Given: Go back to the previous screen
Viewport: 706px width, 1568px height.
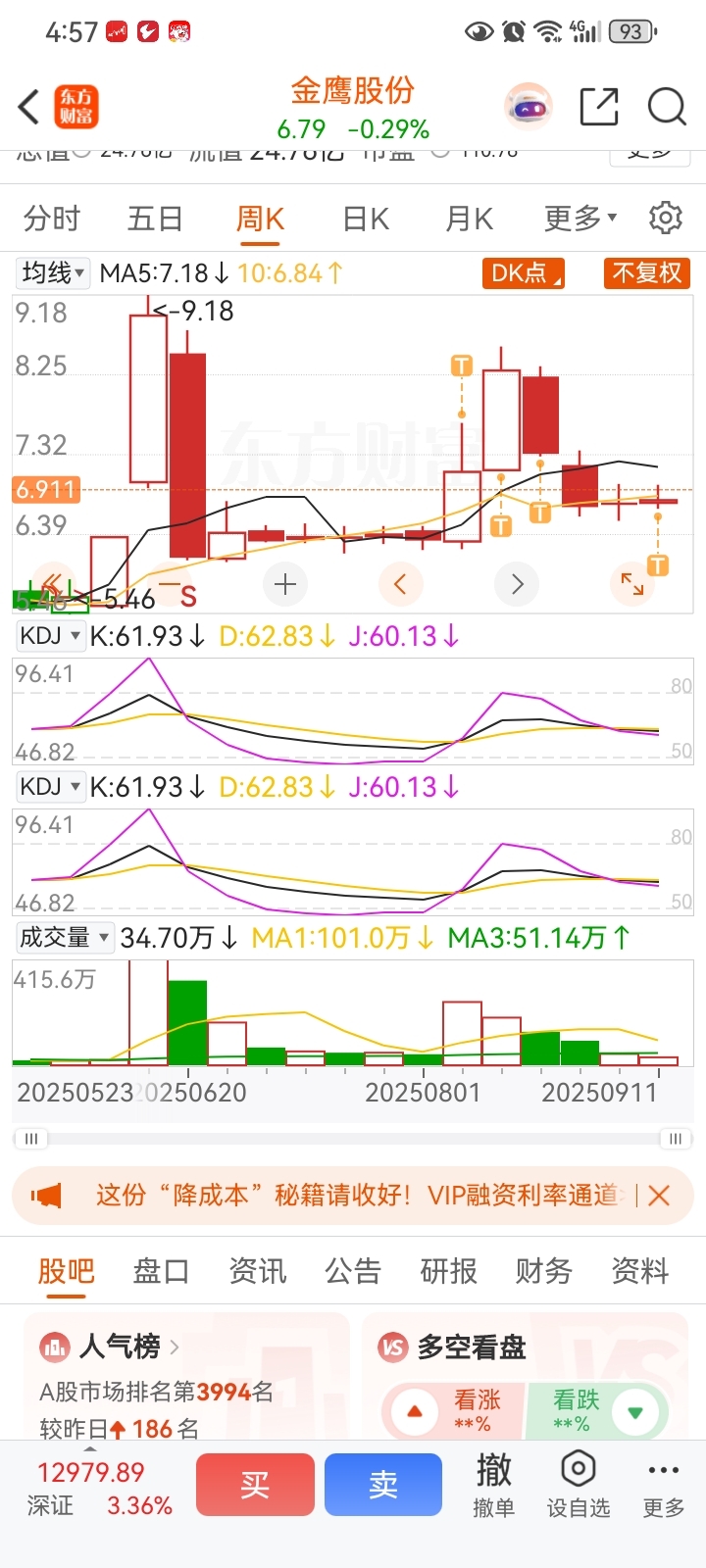Looking at the screenshot, I should pyautogui.click(x=29, y=107).
